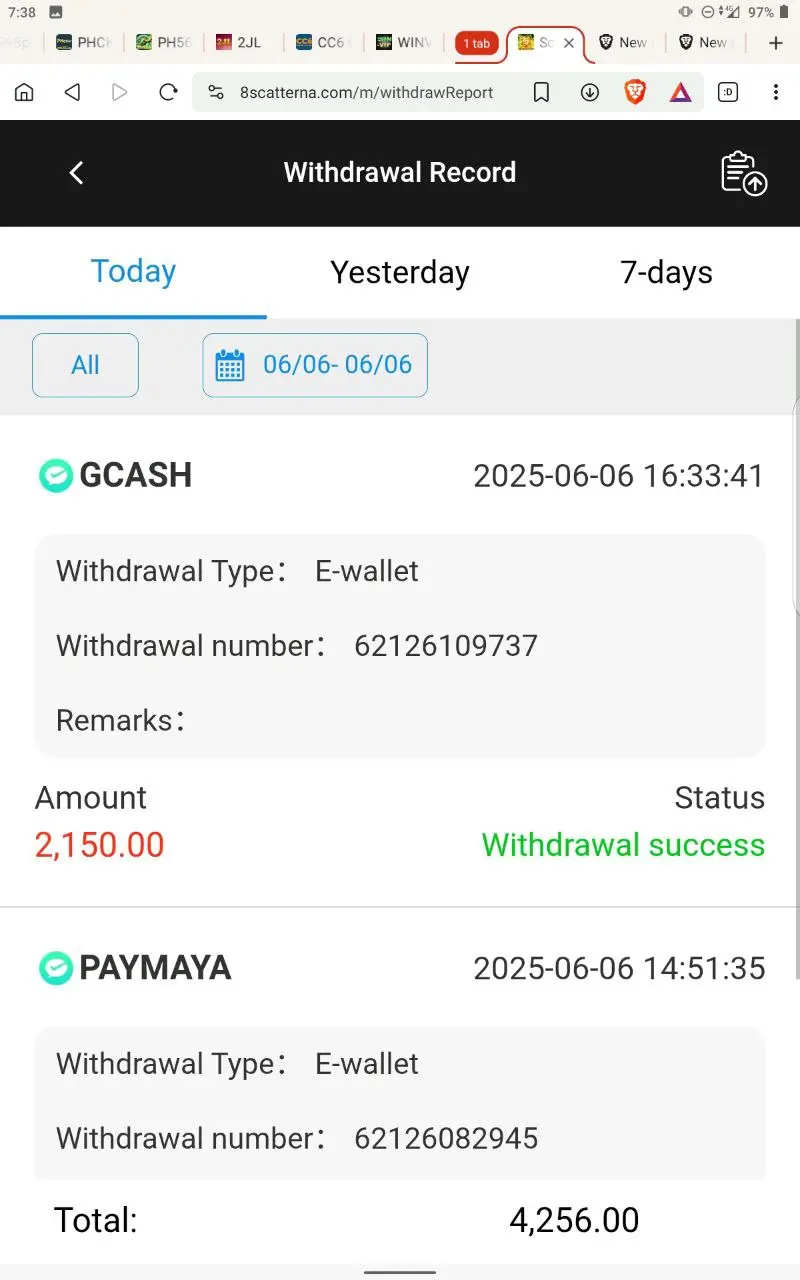The width and height of the screenshot is (800, 1280).
Task: Open a new browser tab with plus
Action: tap(776, 43)
